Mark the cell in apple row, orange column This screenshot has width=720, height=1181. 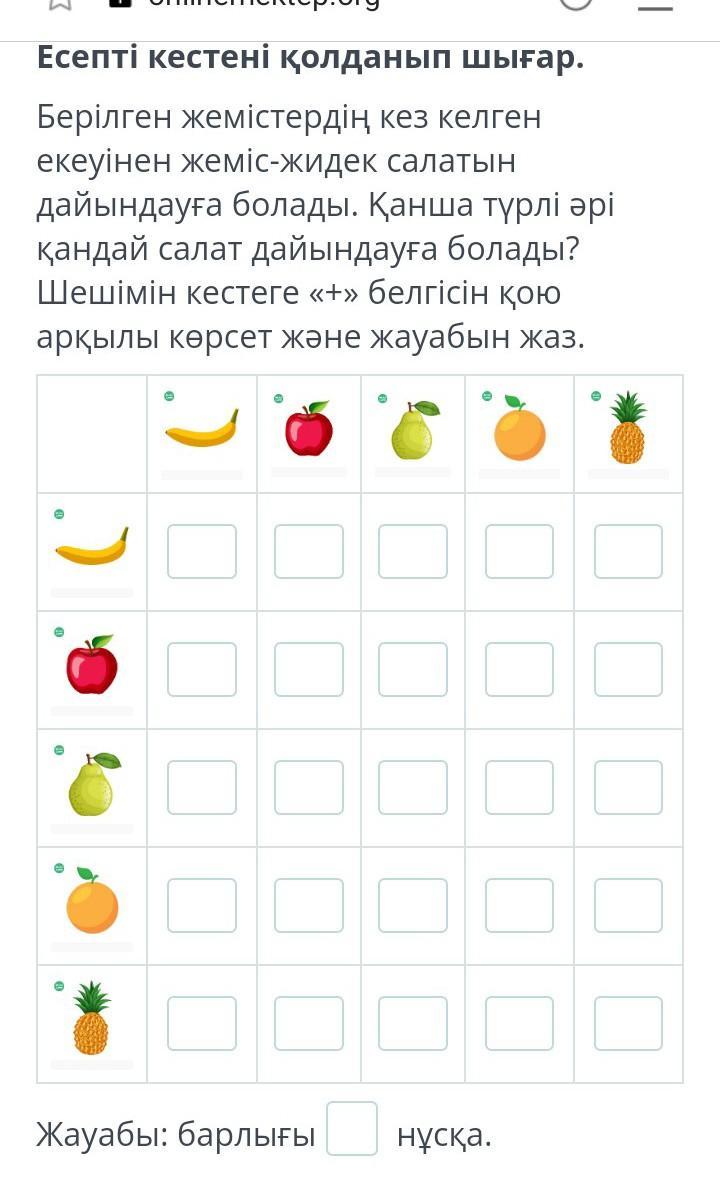point(519,669)
